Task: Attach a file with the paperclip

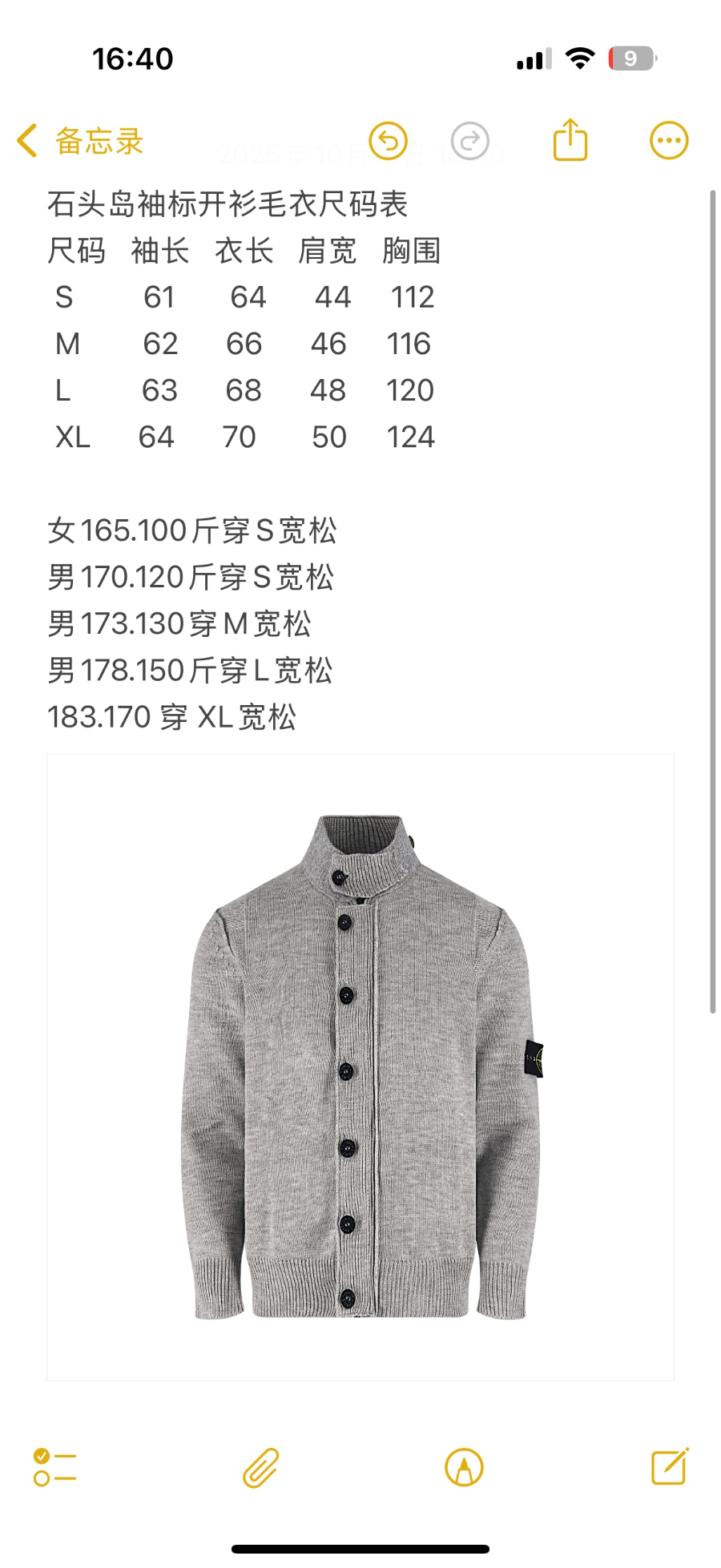Action: pos(261,1467)
